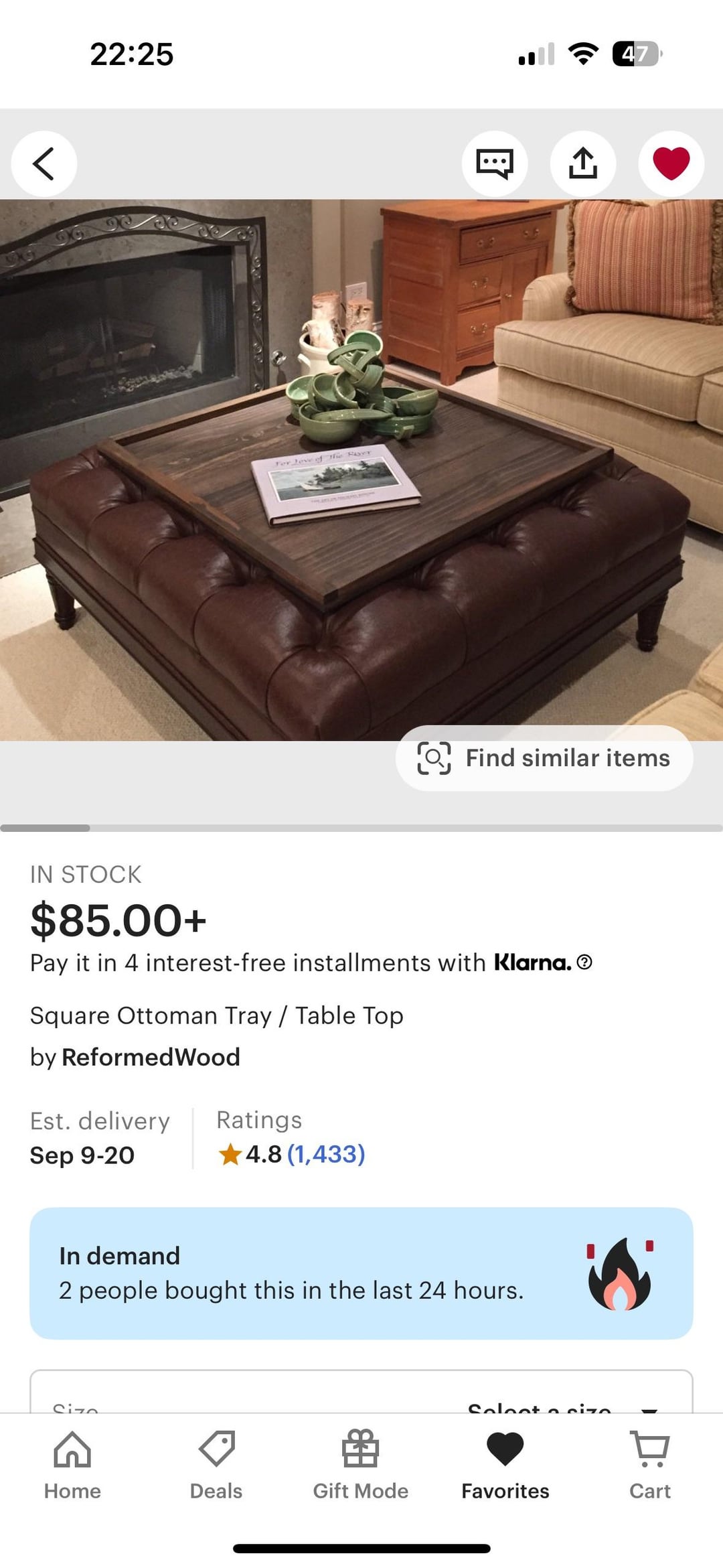The width and height of the screenshot is (723, 1568).
Task: Switch to the Home tab
Action: point(72,1464)
